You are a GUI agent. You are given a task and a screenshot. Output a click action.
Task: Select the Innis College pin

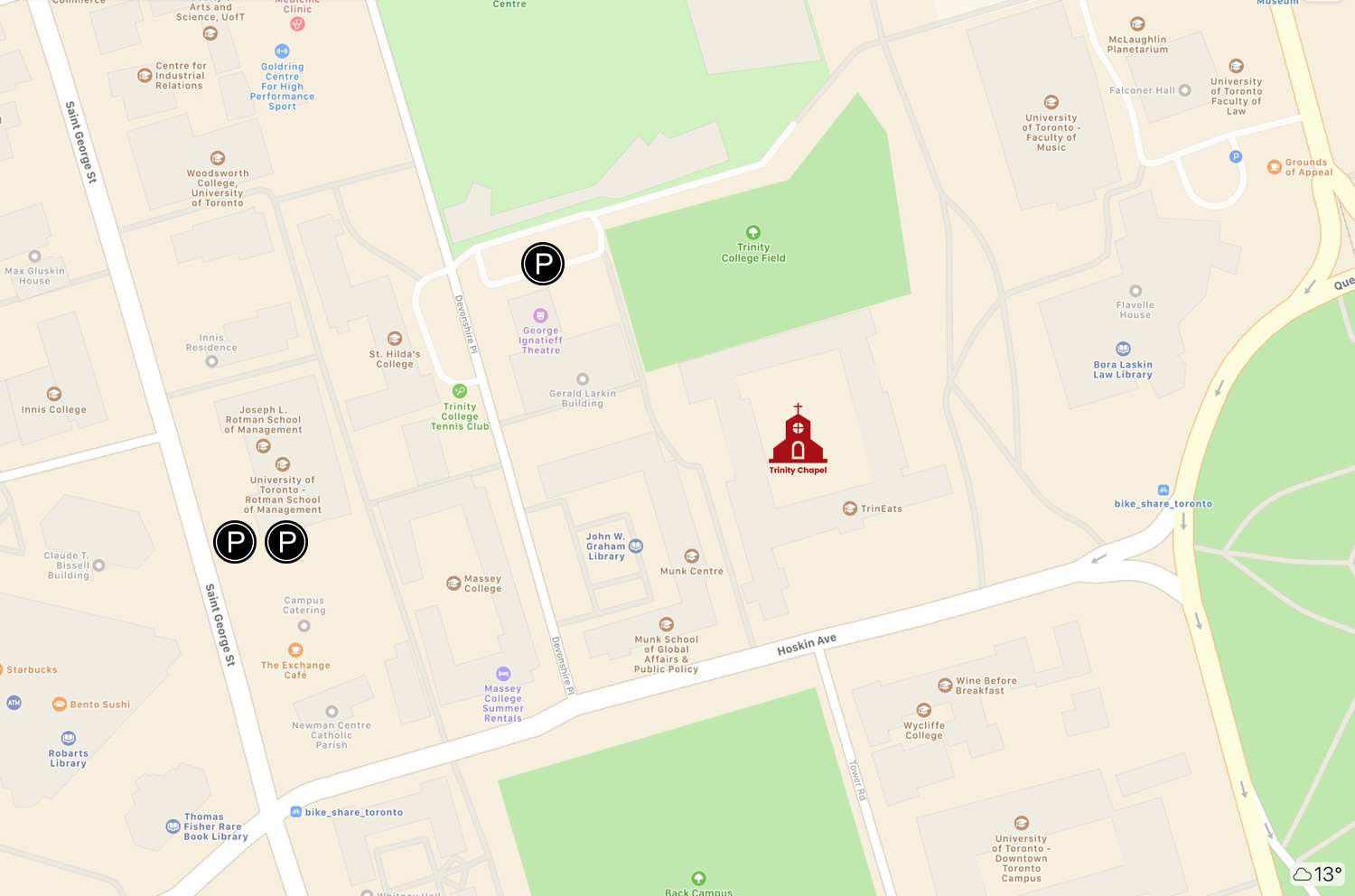click(54, 394)
